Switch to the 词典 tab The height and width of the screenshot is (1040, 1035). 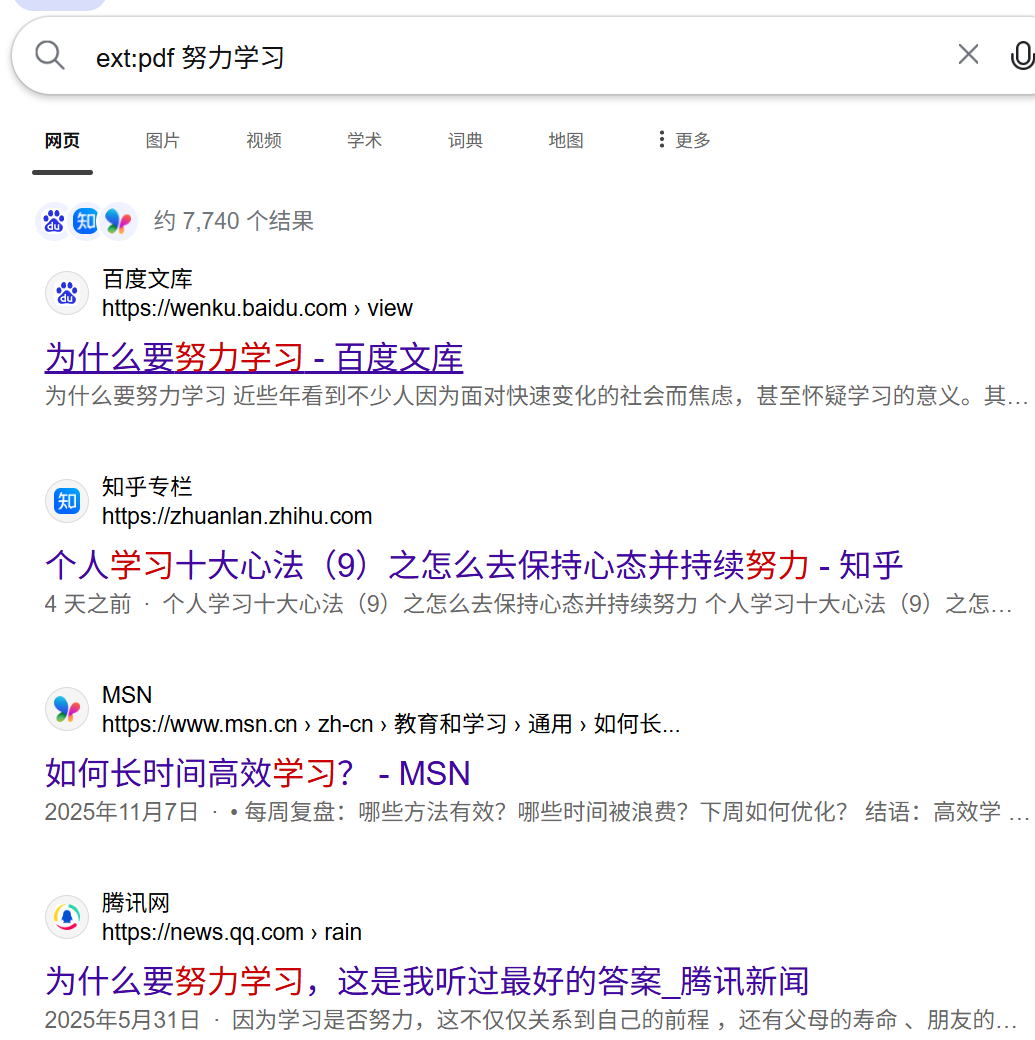(465, 141)
